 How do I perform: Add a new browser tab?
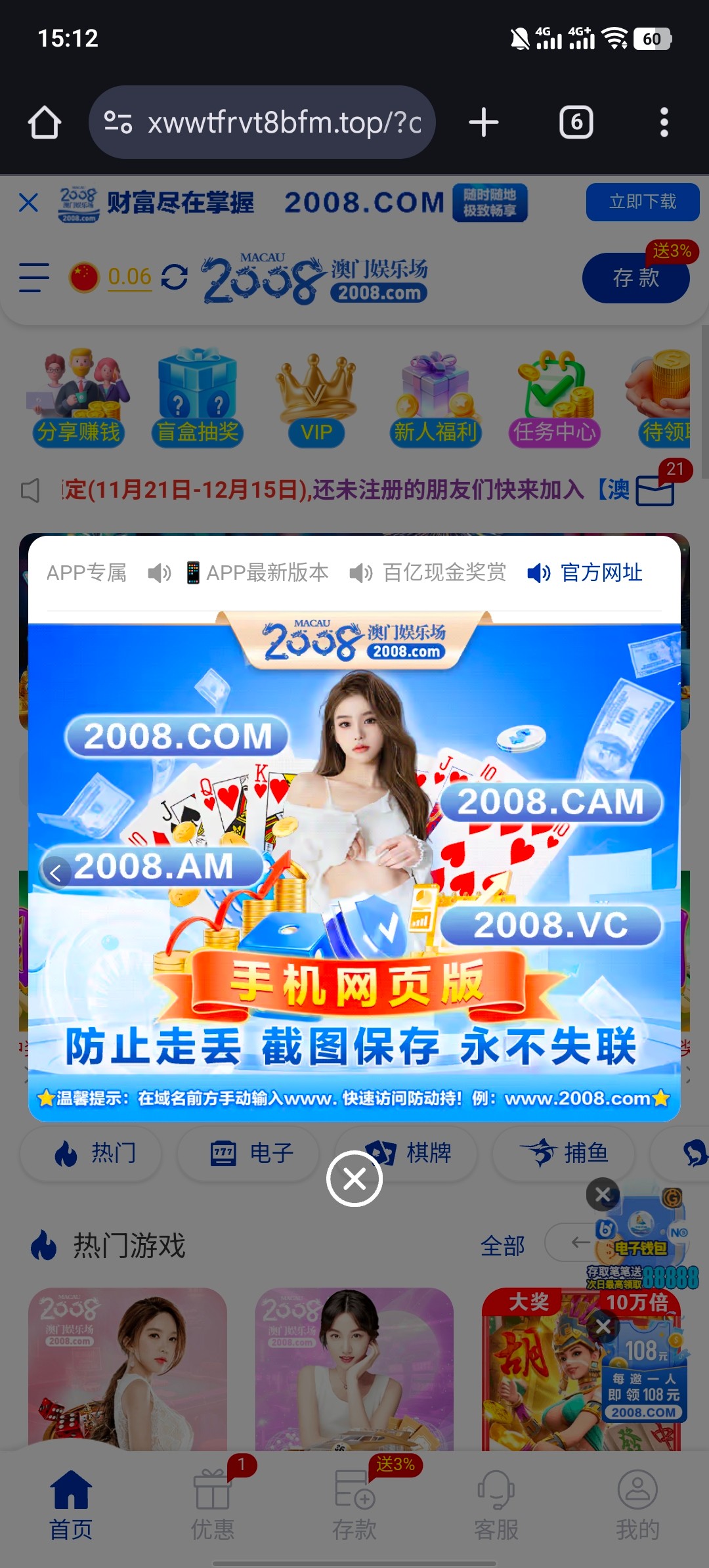tap(484, 122)
